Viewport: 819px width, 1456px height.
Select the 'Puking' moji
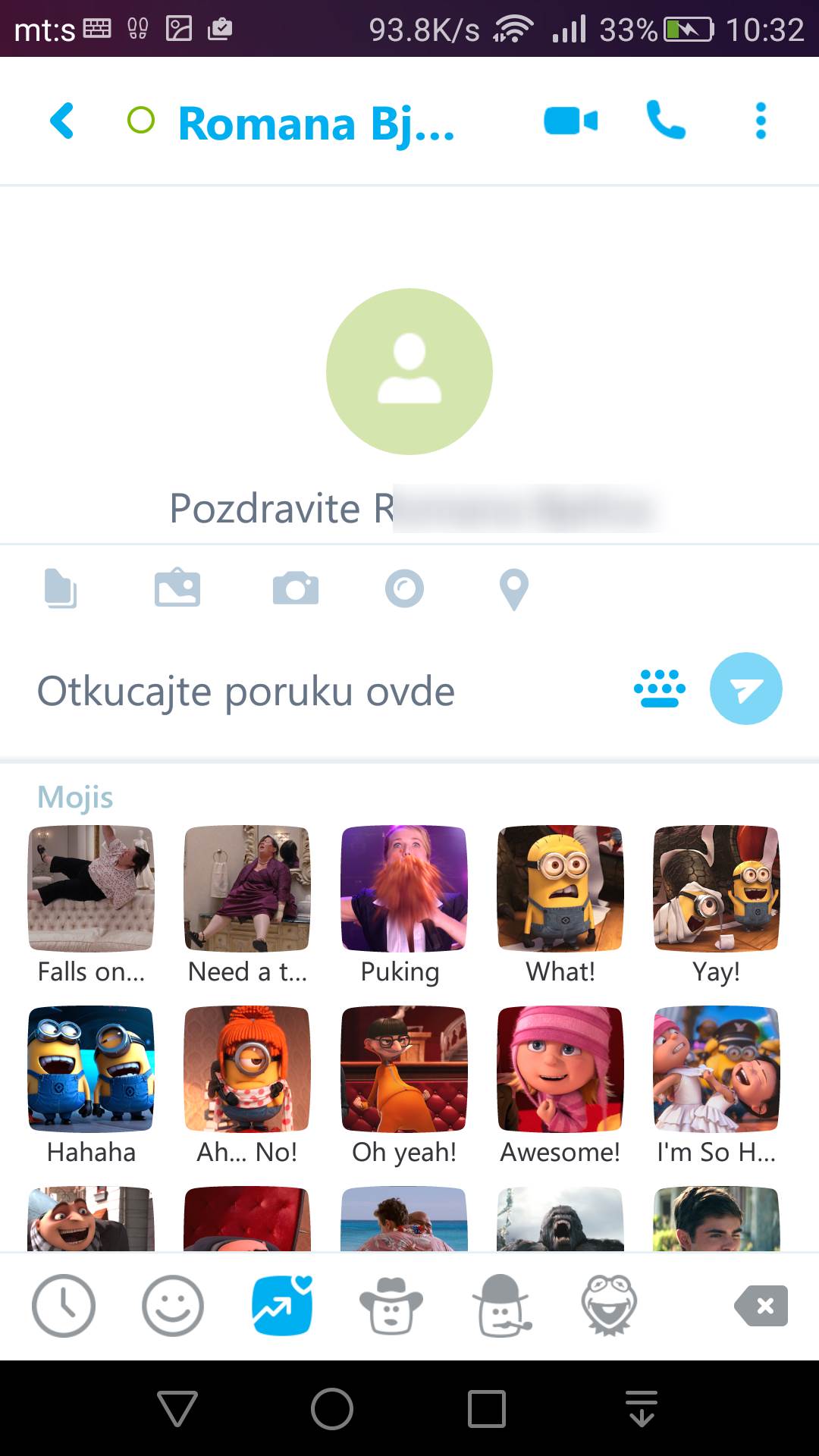(x=403, y=889)
